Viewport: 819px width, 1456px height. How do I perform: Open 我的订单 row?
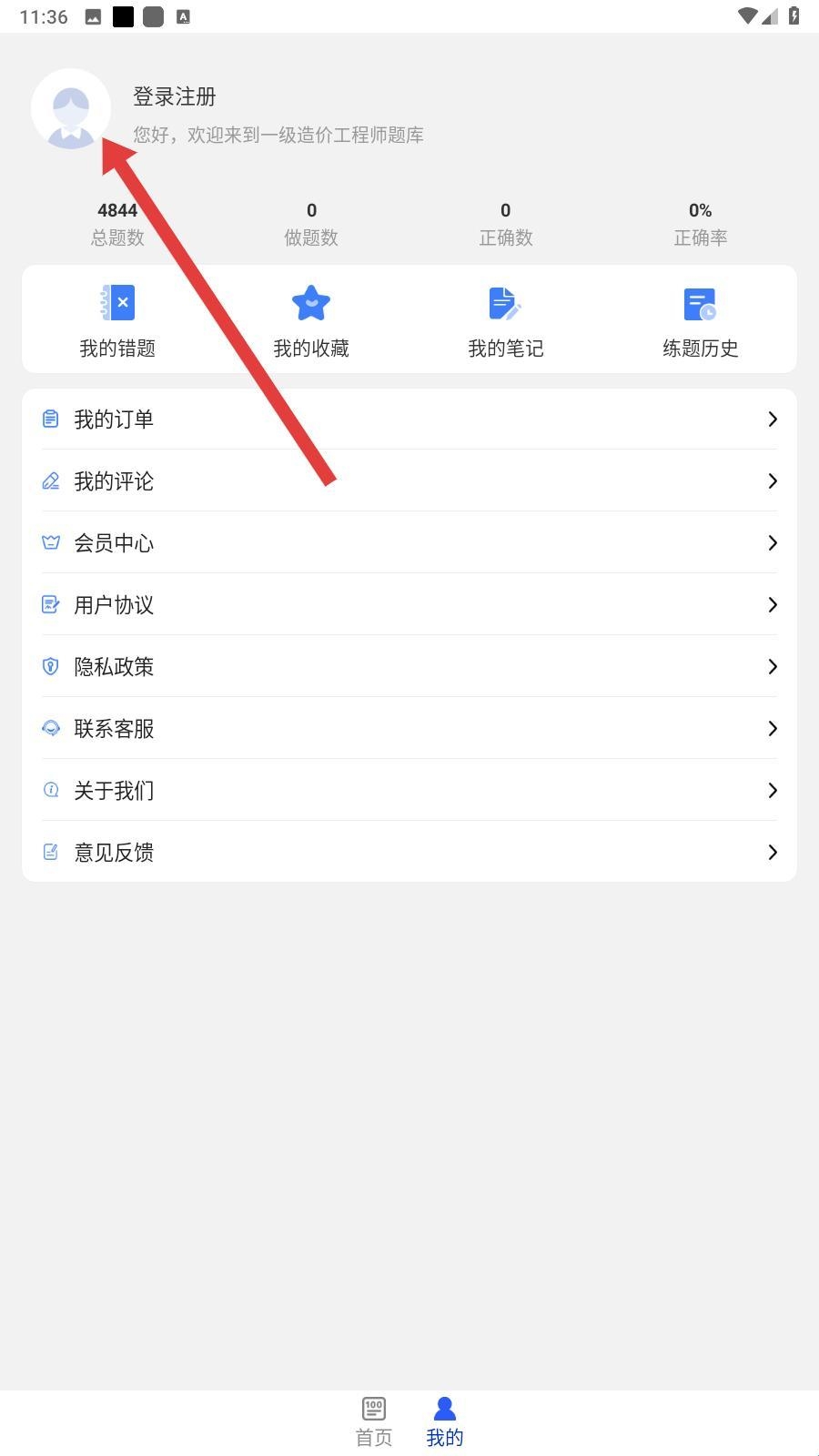[x=409, y=420]
